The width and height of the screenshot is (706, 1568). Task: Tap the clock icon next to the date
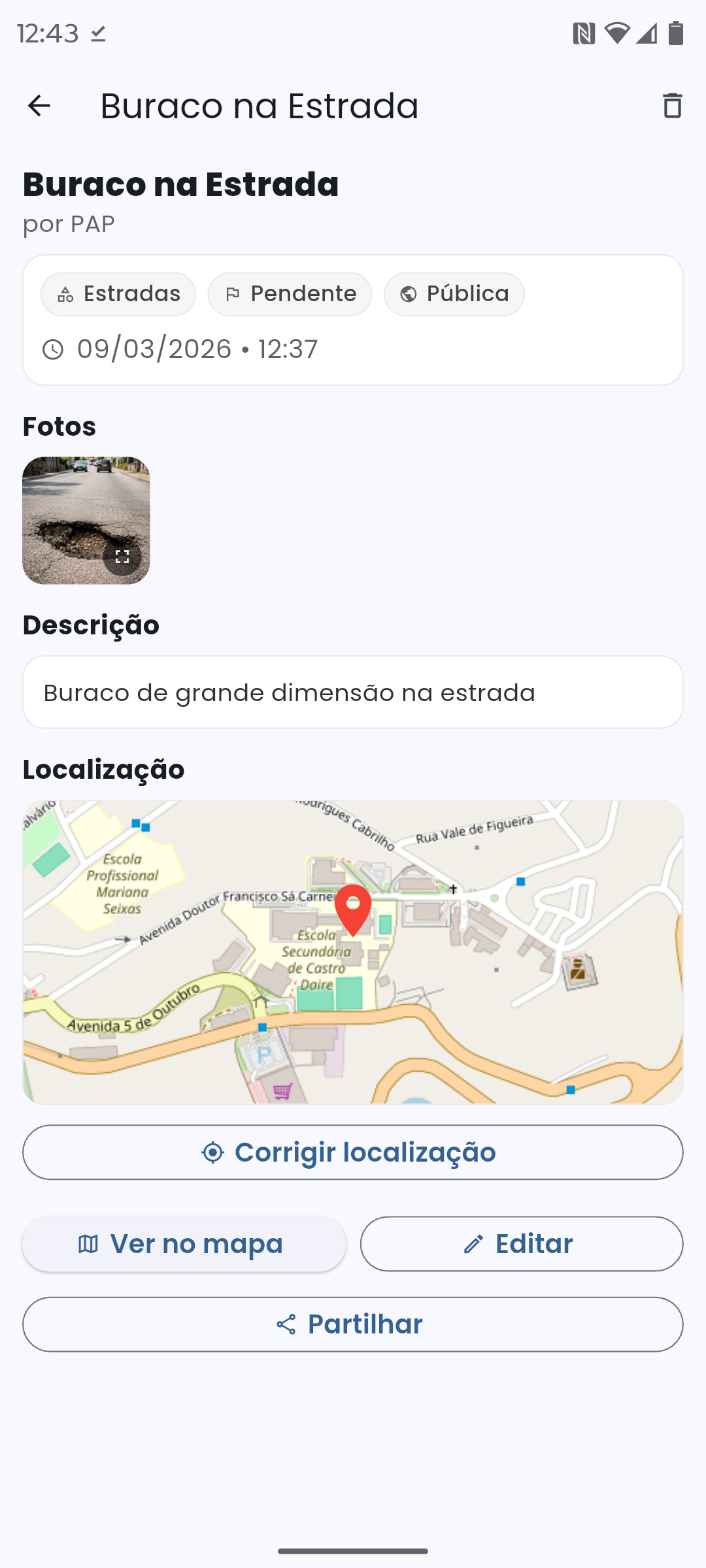[52, 348]
